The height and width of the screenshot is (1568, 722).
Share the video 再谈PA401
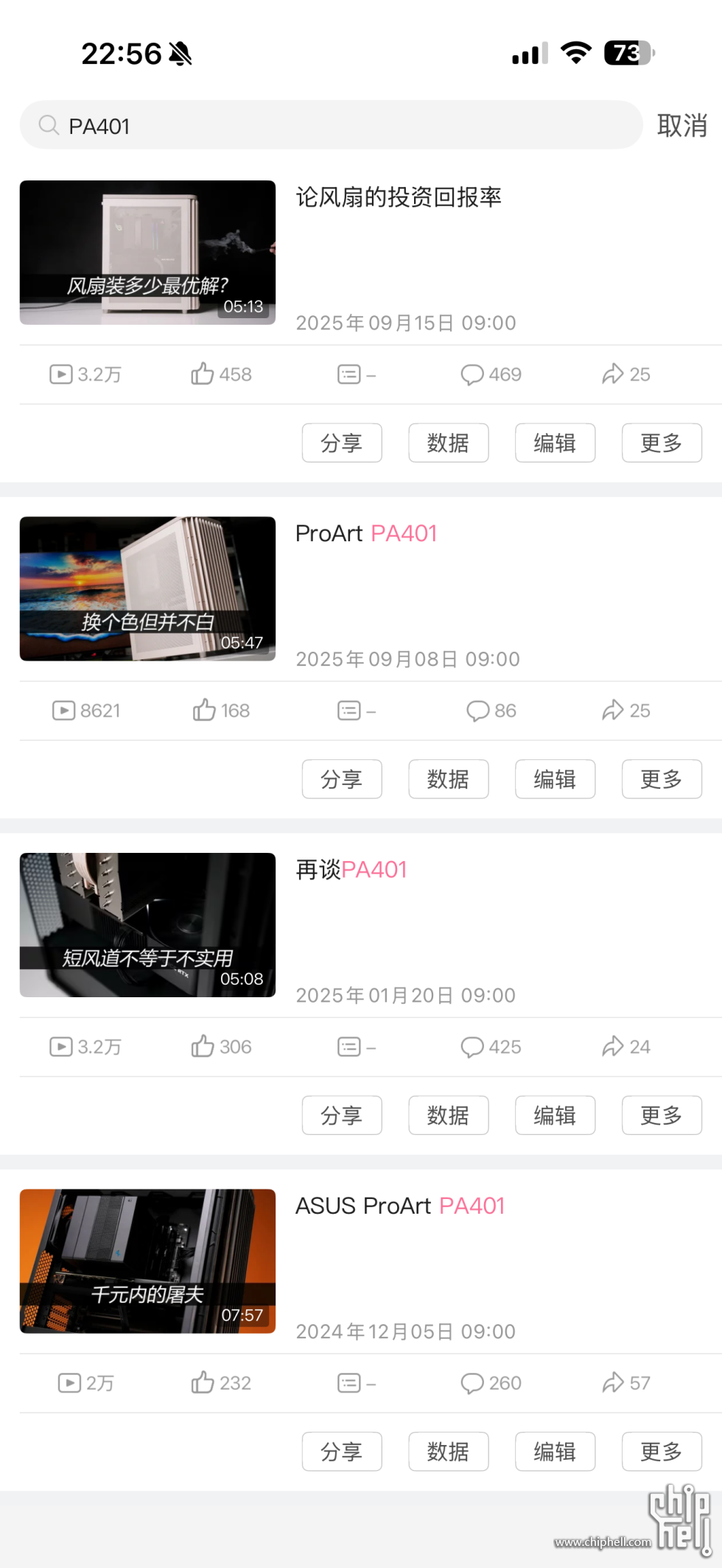[342, 1116]
